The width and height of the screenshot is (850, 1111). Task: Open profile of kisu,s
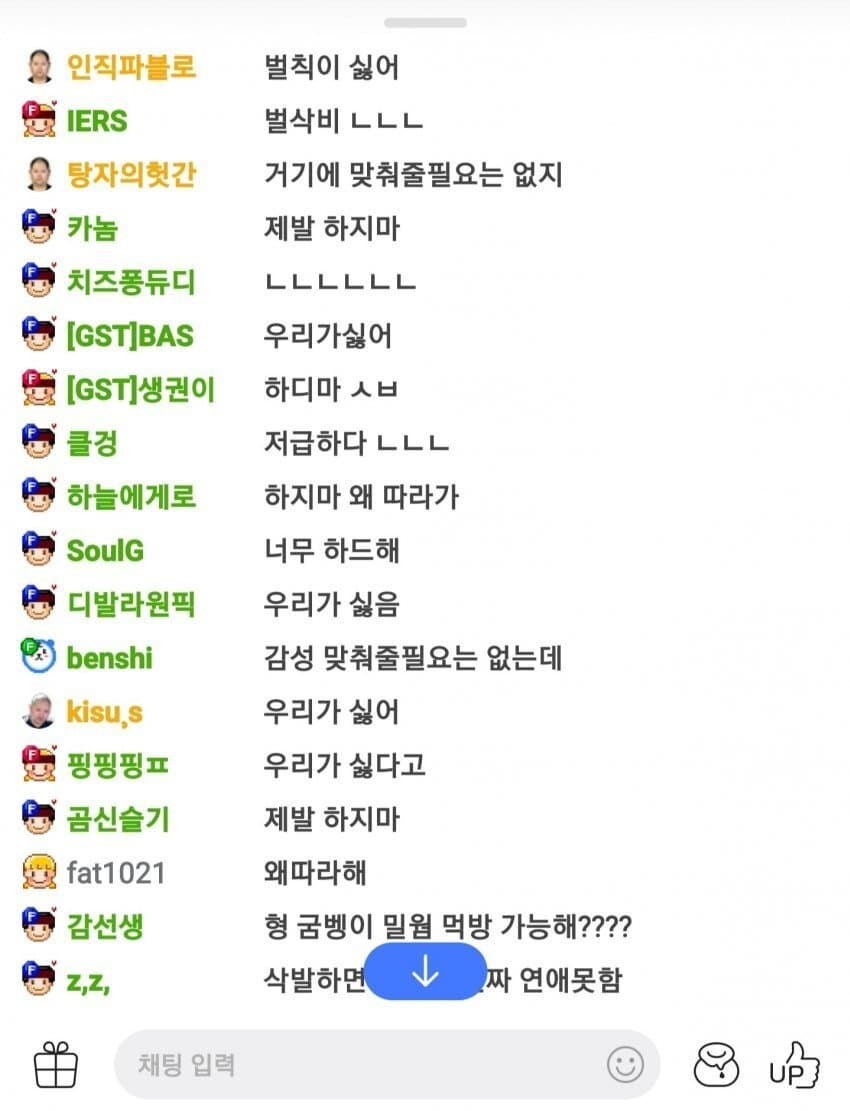104,712
